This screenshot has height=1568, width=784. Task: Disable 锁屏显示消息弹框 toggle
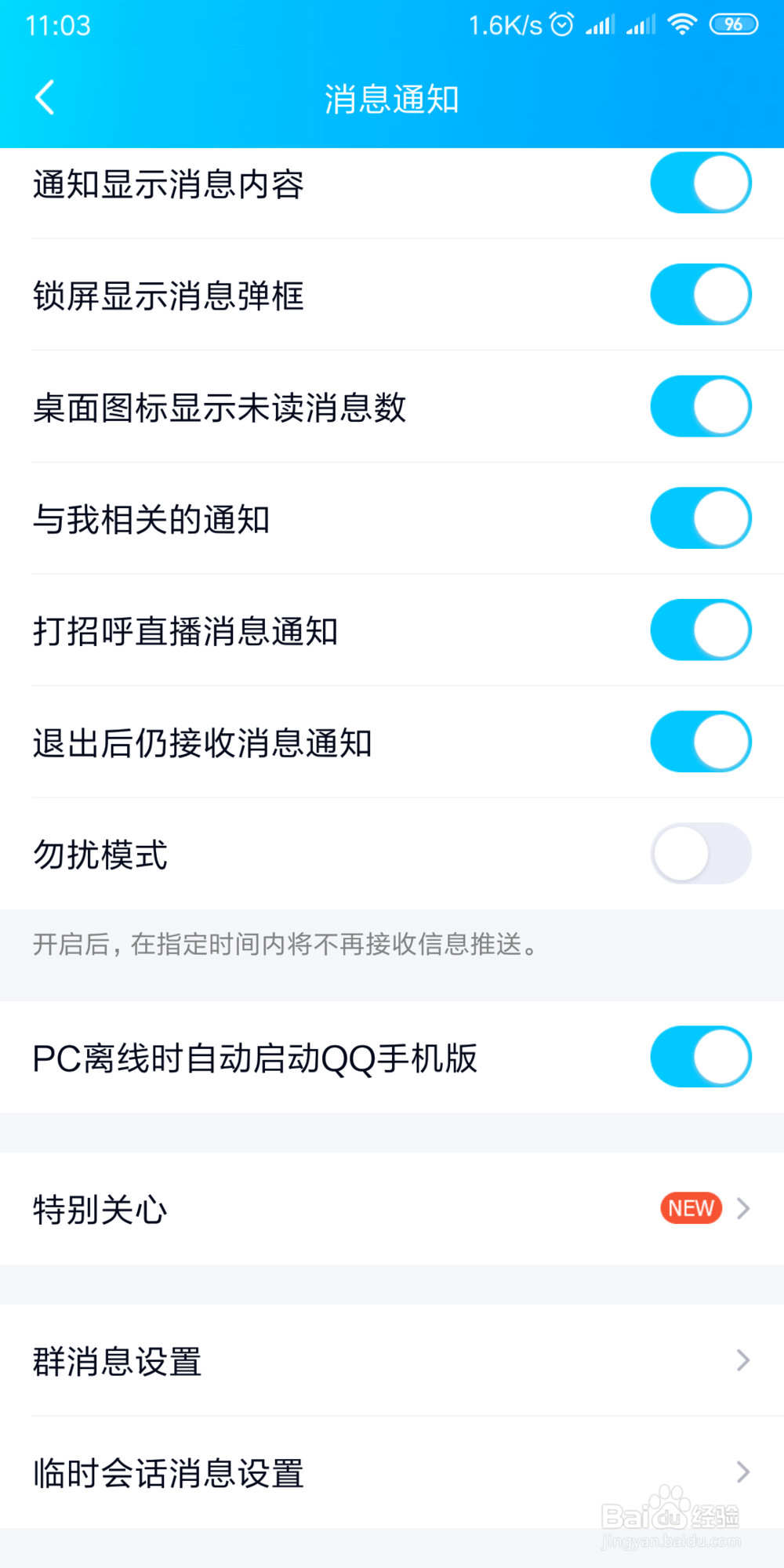point(700,295)
